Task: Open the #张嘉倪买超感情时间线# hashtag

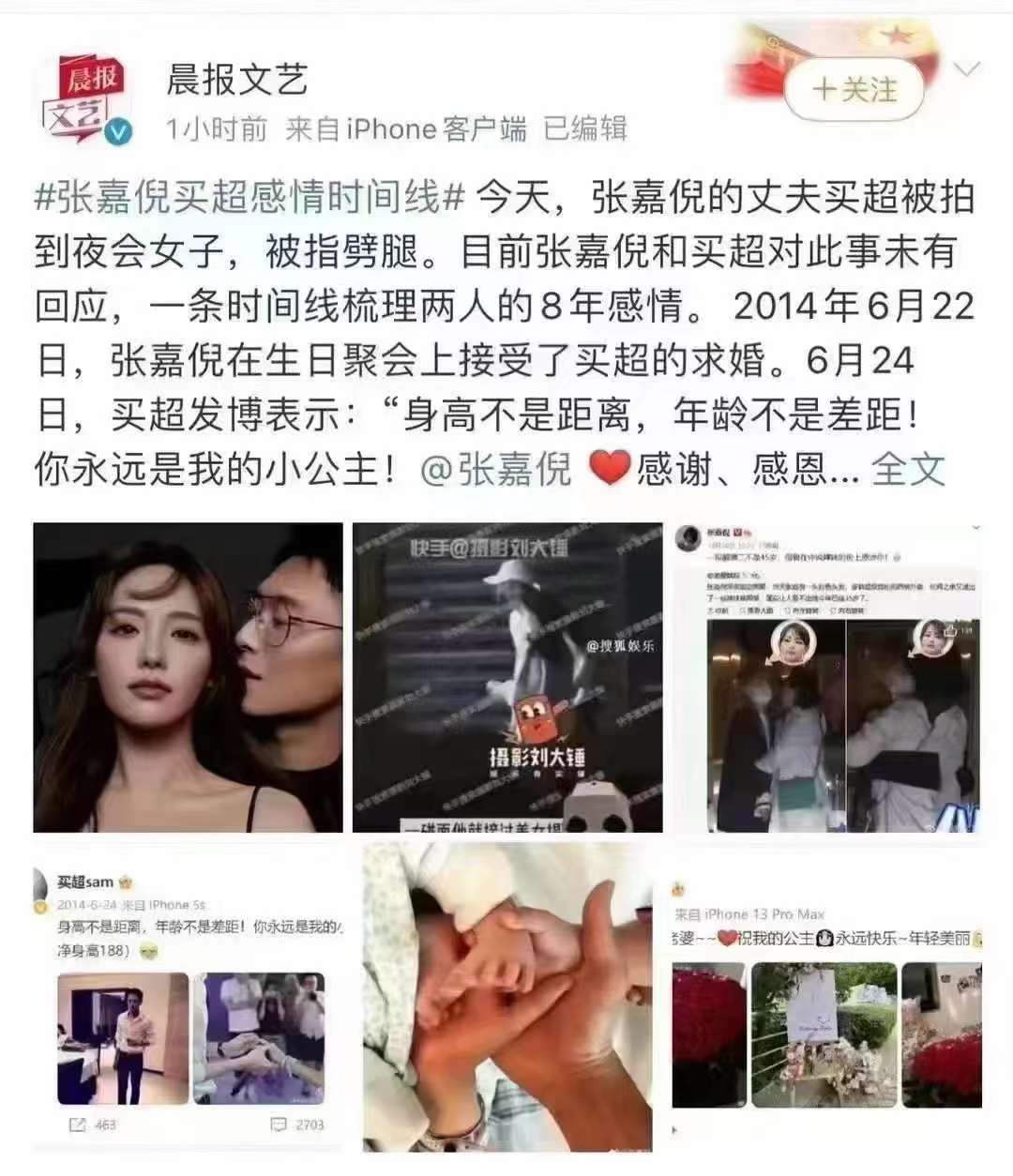Action: pyautogui.click(x=249, y=198)
